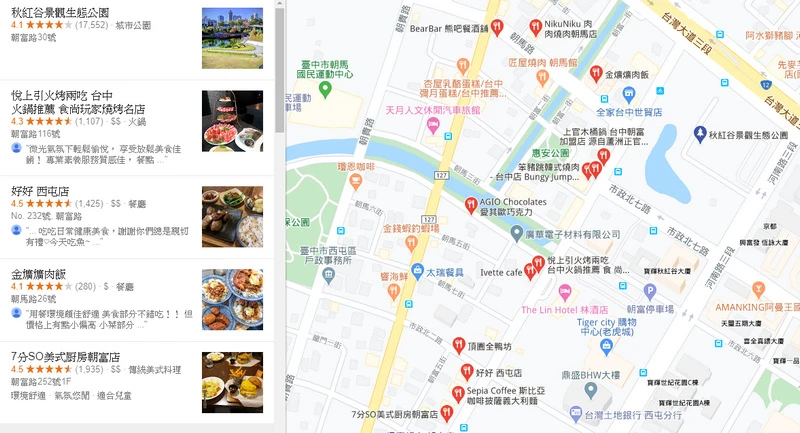Screen dimensions: 800x433
Task: Open 7分SO美式廚房朝富店 listing
Action: 65,357
